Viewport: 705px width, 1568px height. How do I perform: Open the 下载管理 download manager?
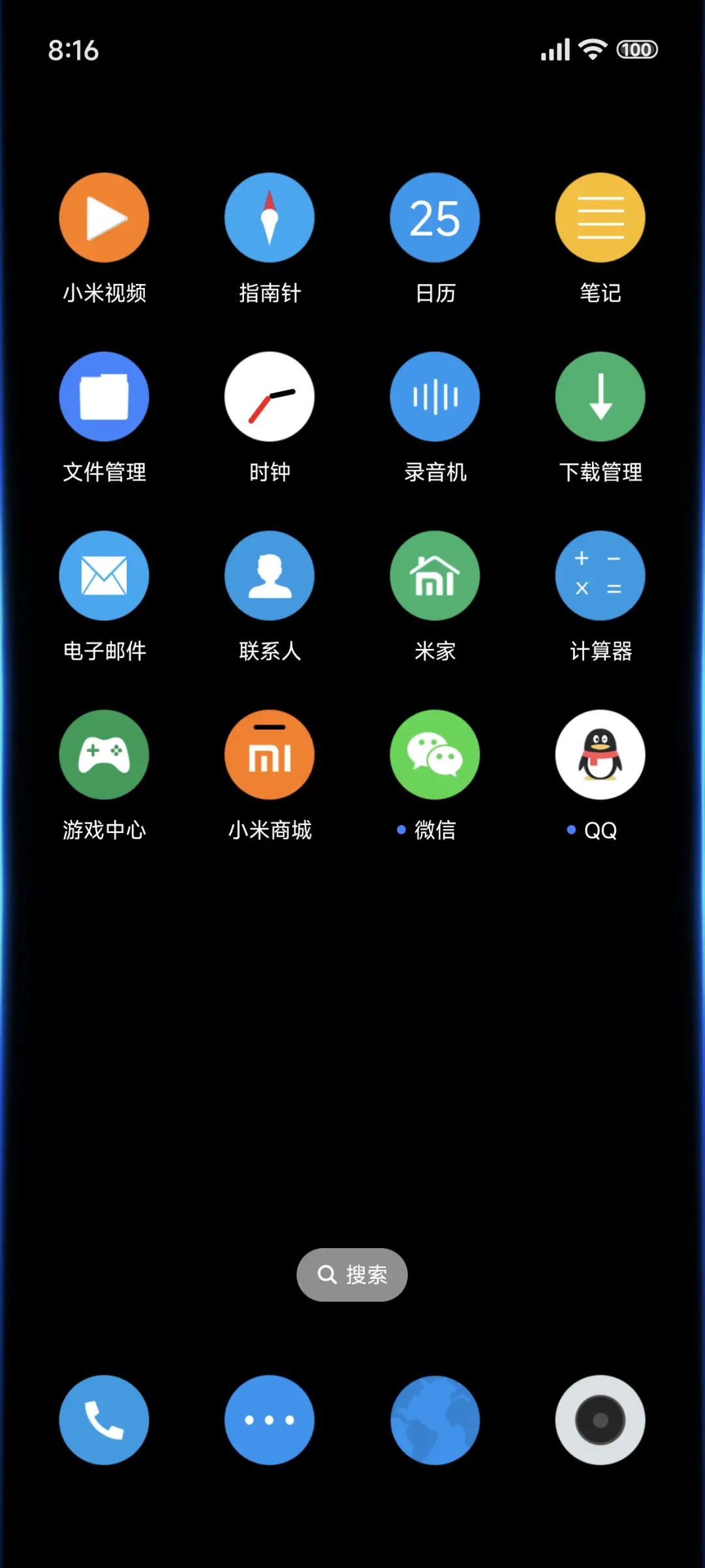tap(601, 396)
